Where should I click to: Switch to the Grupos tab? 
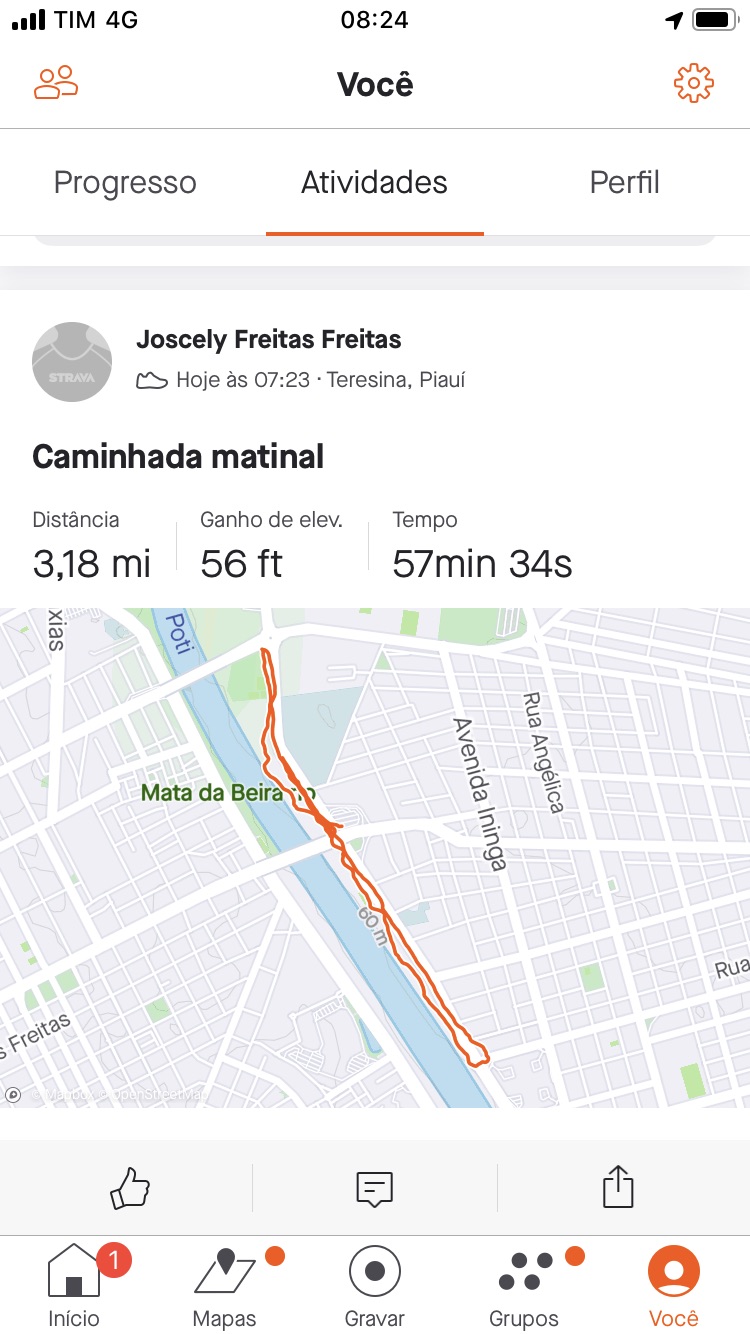(525, 1286)
